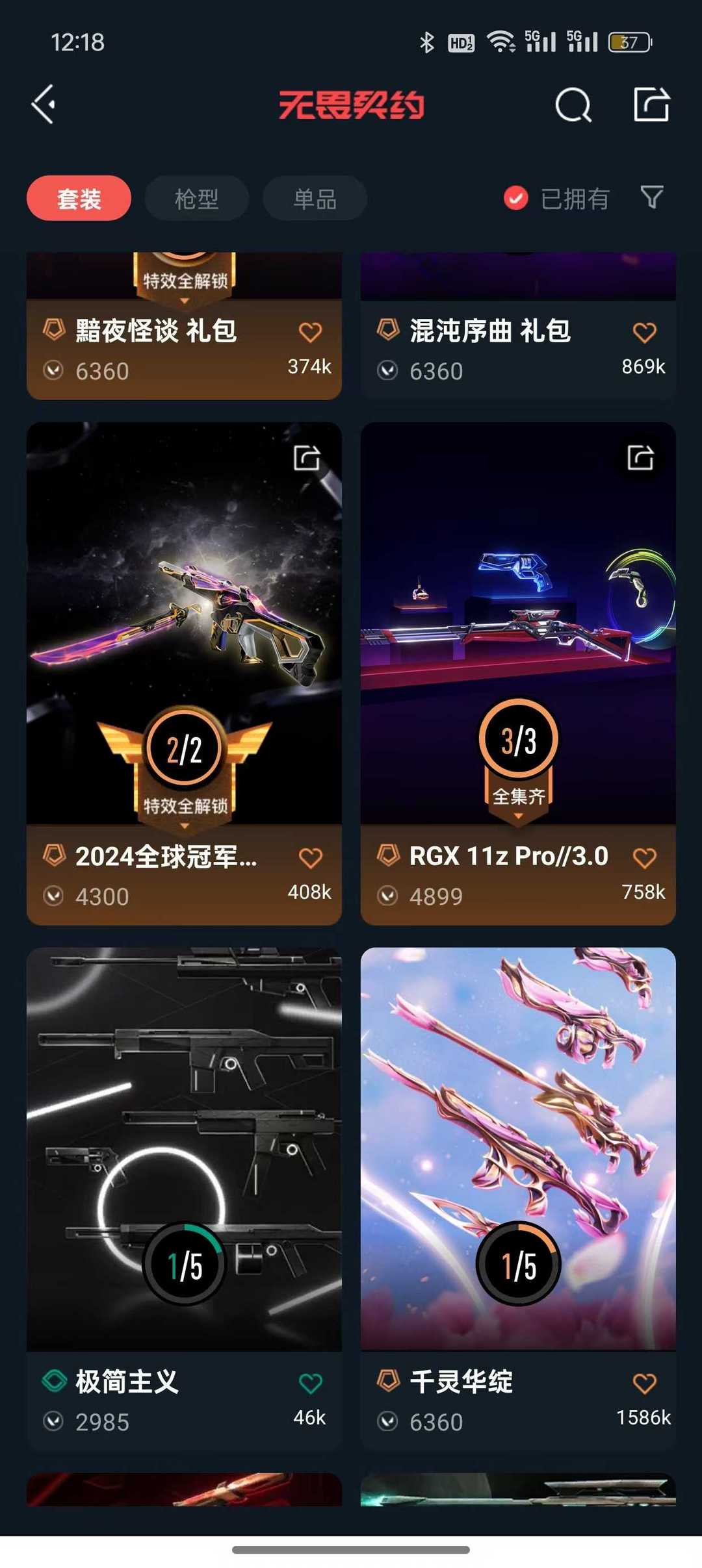The image size is (702, 1568).
Task: Switch to the 枪型 tab
Action: tap(196, 198)
